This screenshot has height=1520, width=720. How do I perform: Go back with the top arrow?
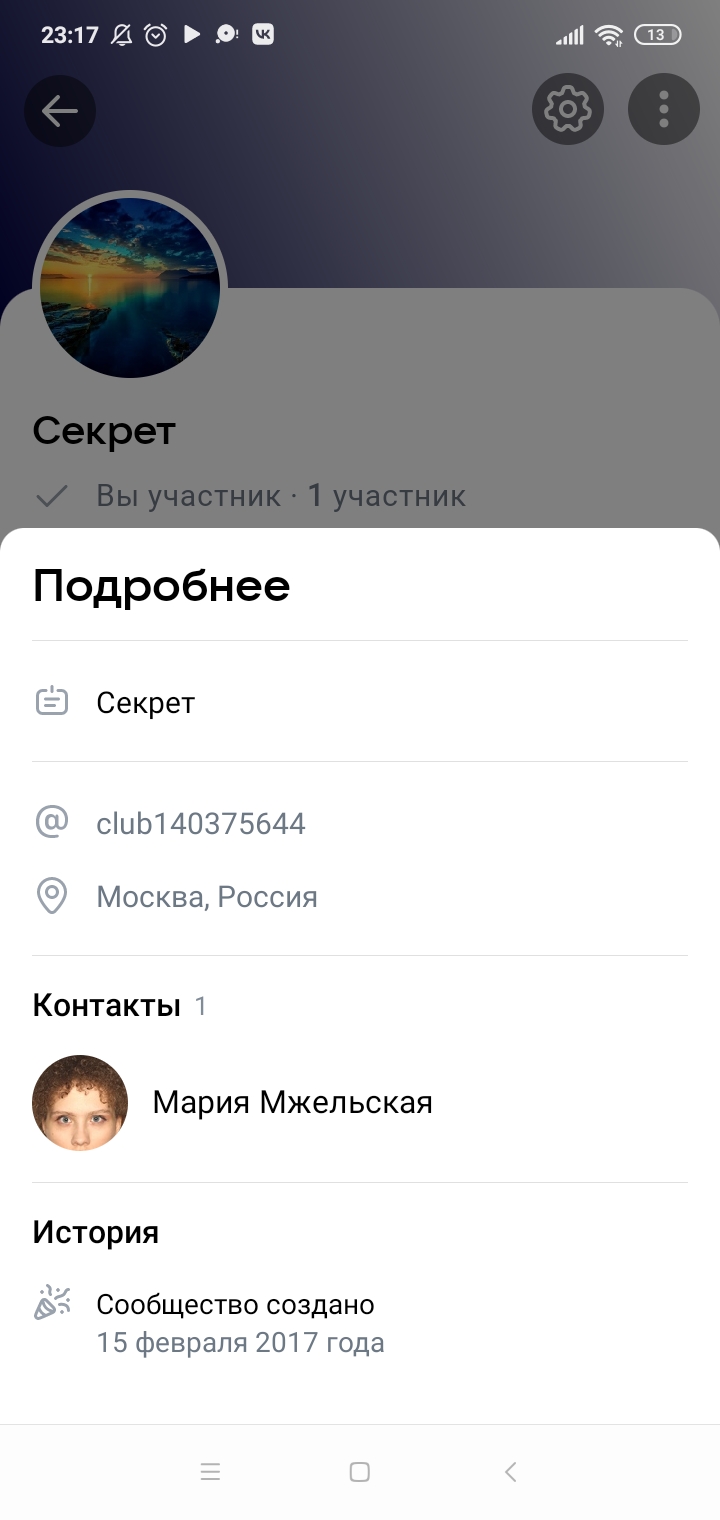click(x=60, y=110)
